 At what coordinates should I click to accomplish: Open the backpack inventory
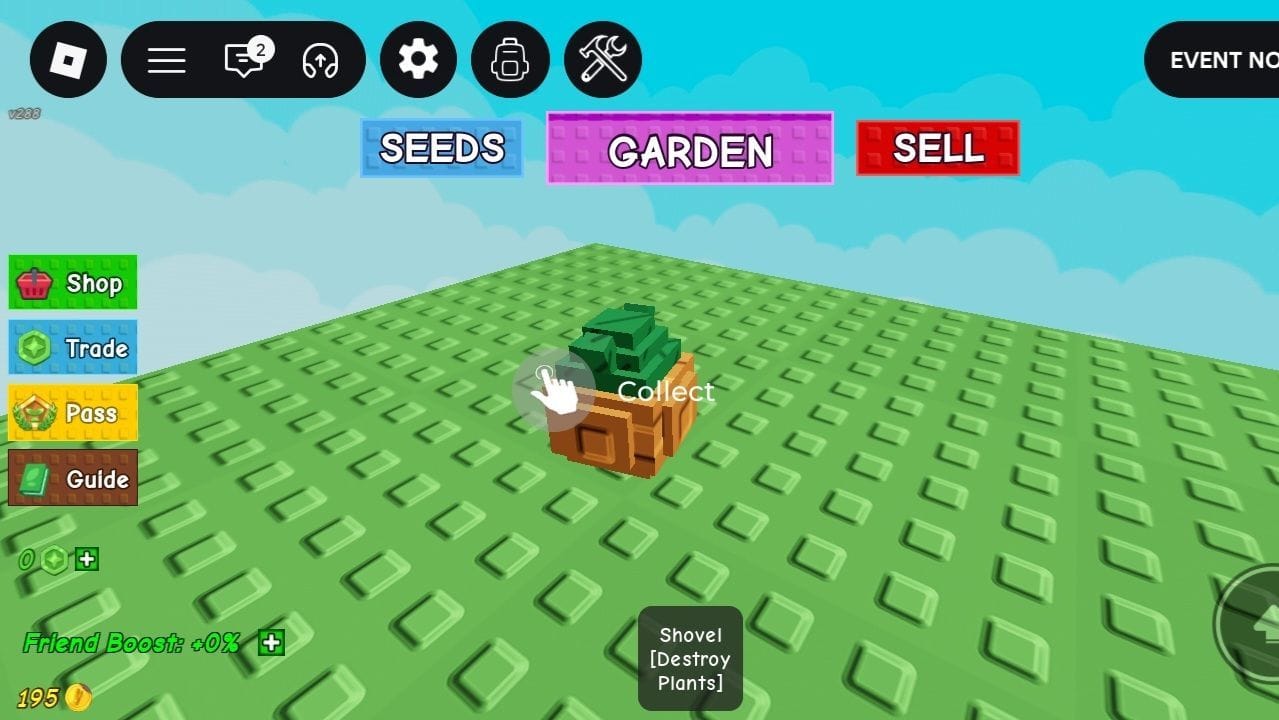510,60
